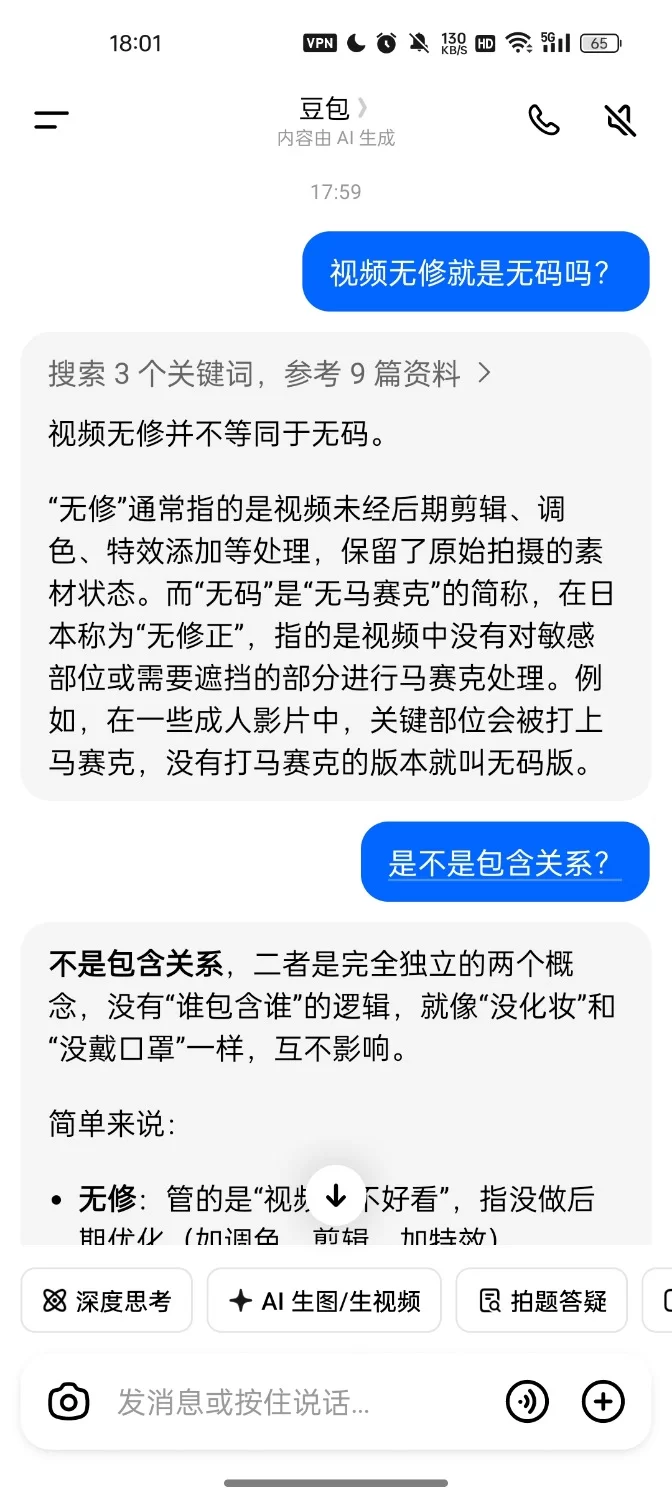
Task: Enable 深度思考 mode
Action: [x=107, y=1301]
